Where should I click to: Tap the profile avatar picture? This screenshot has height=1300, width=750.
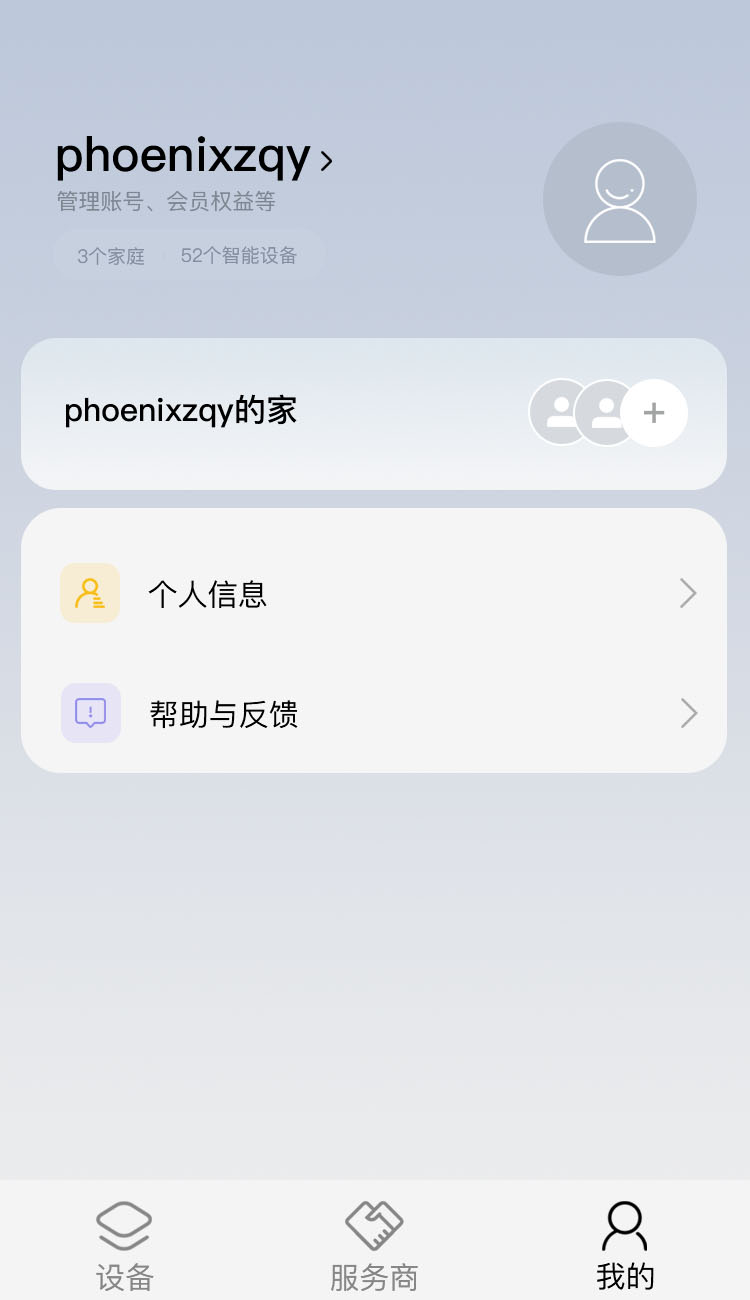(619, 199)
